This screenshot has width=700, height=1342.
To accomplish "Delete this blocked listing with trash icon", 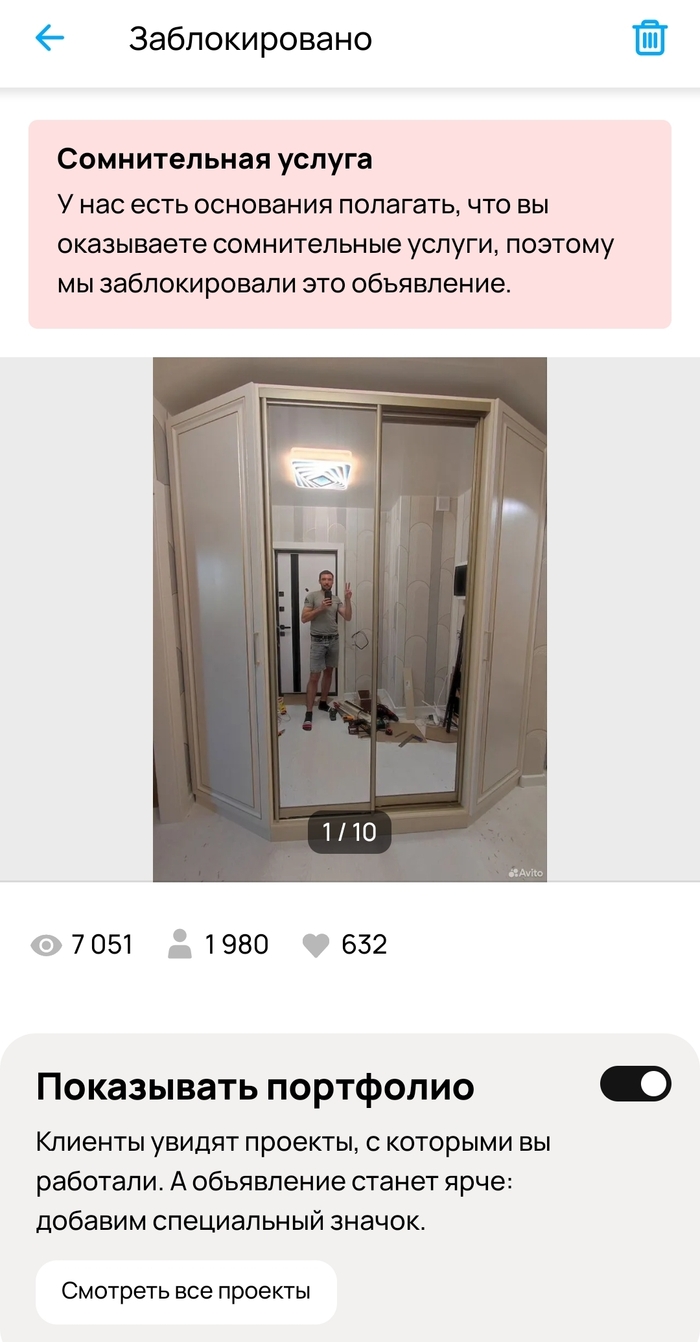I will [649, 38].
